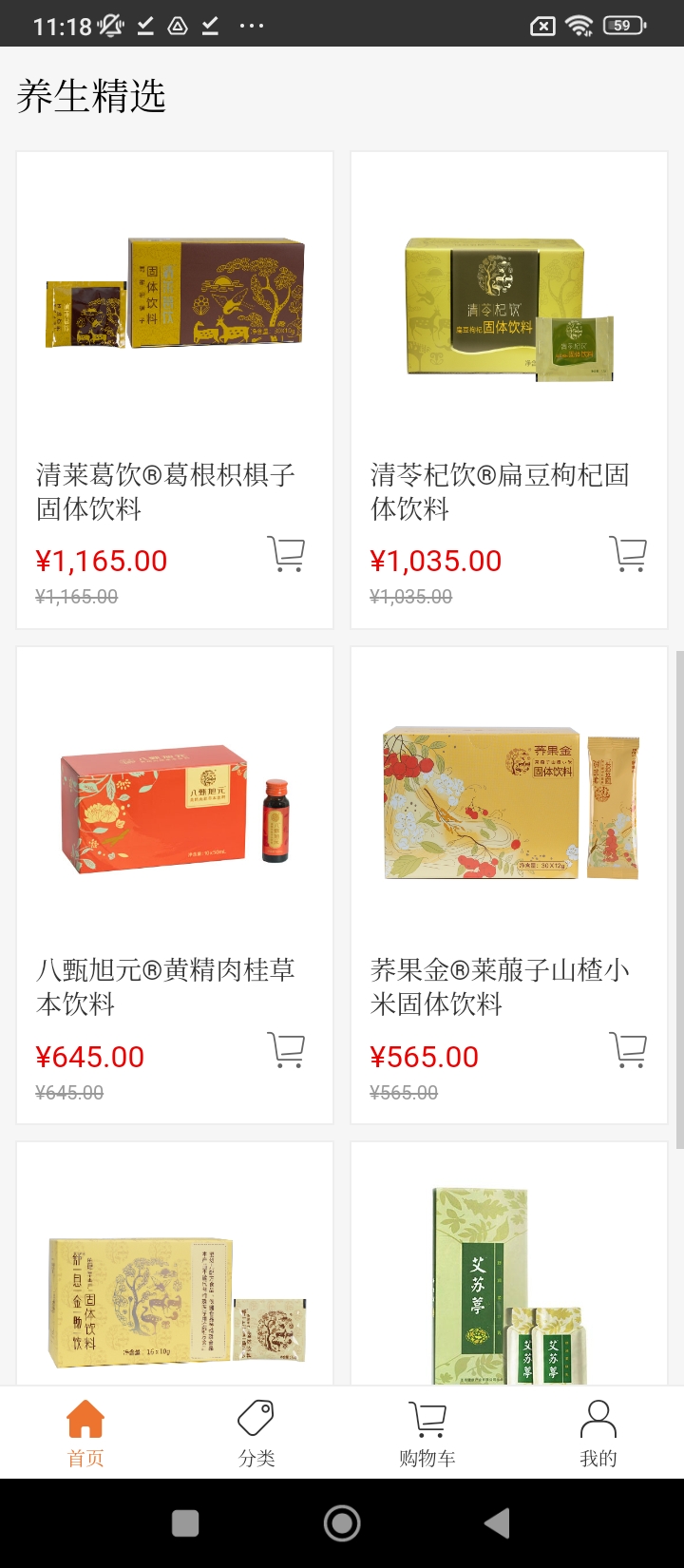Tap the system back button
Viewport: 684px width, 1568px height.
click(x=497, y=1523)
